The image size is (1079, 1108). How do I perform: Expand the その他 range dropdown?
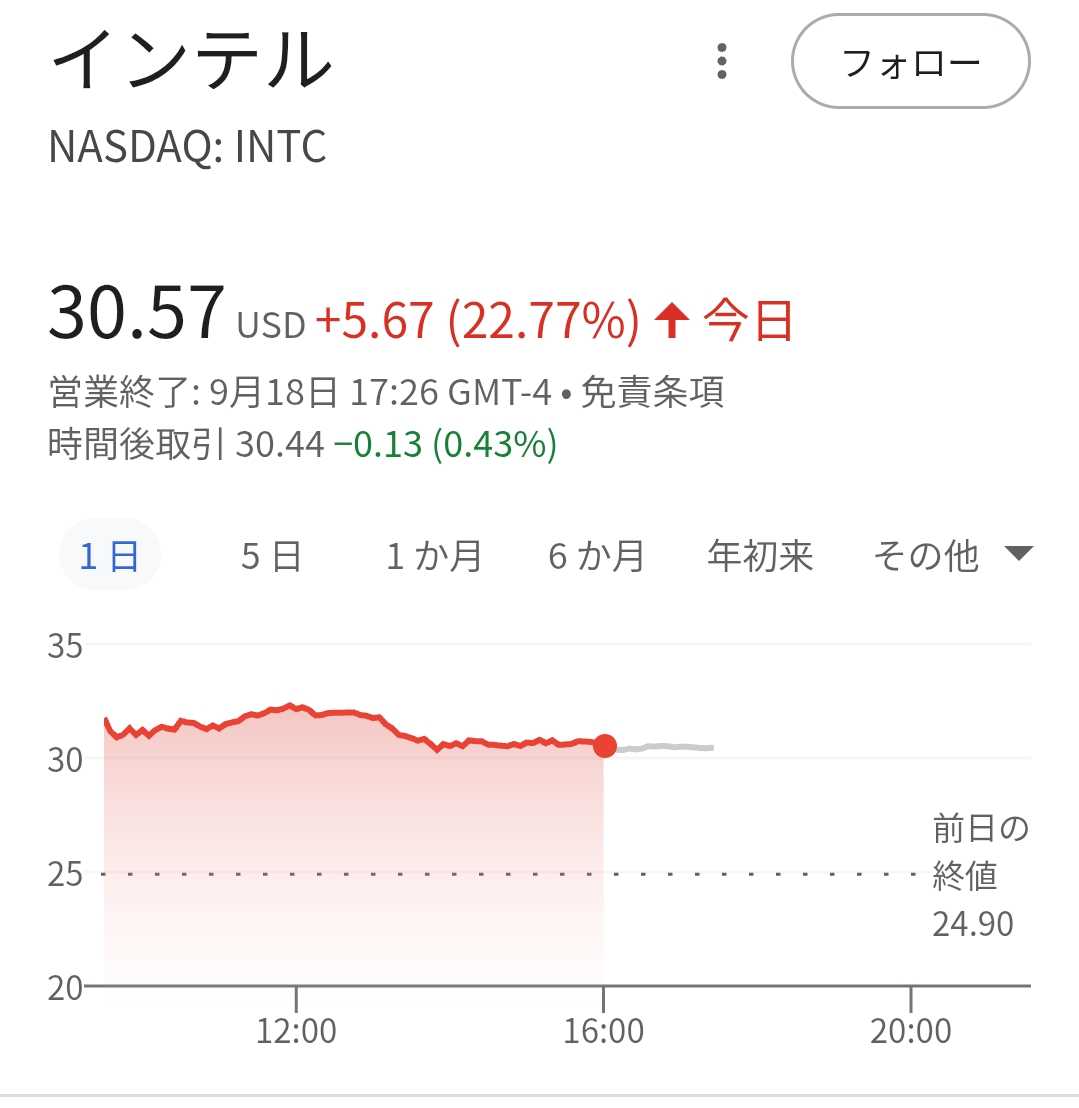950,555
